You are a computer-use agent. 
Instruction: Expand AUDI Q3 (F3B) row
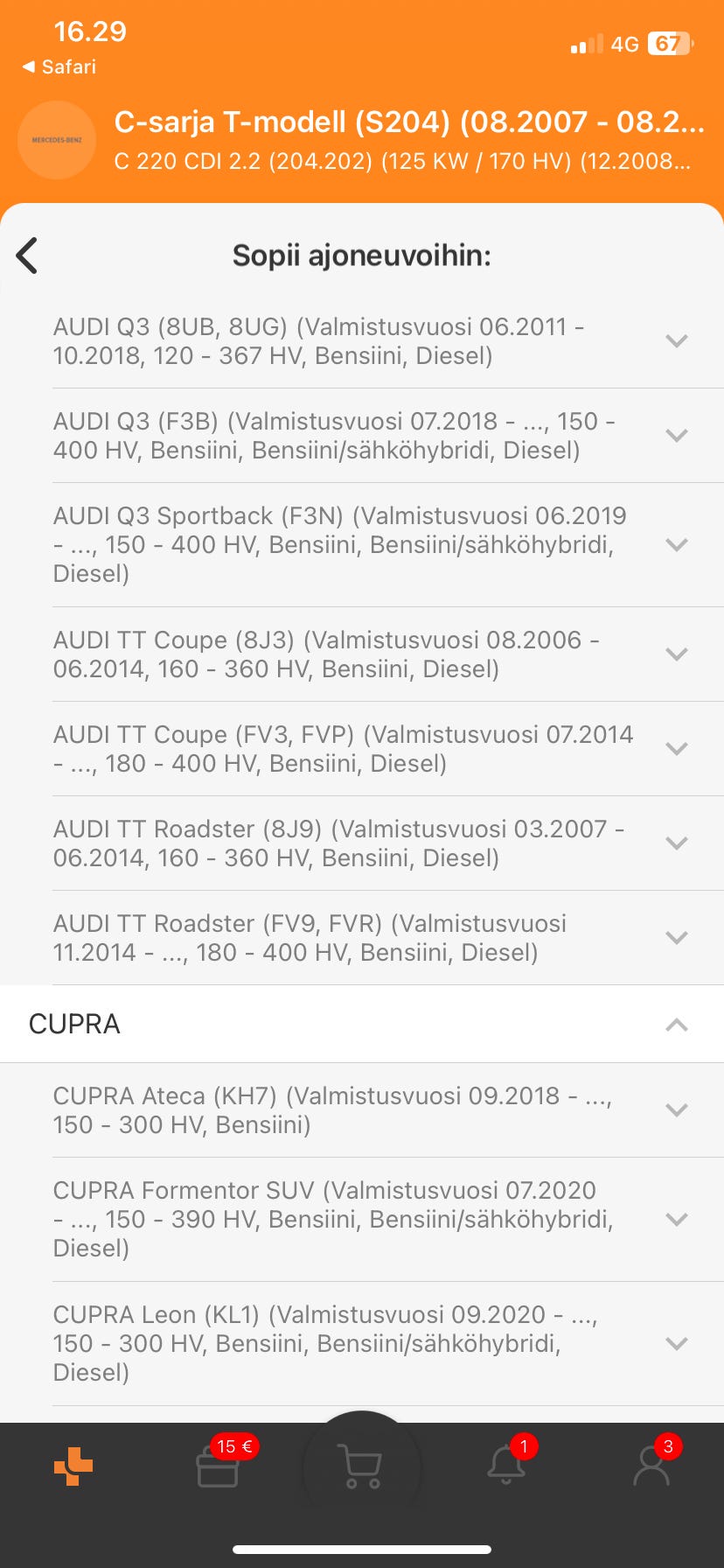[676, 436]
